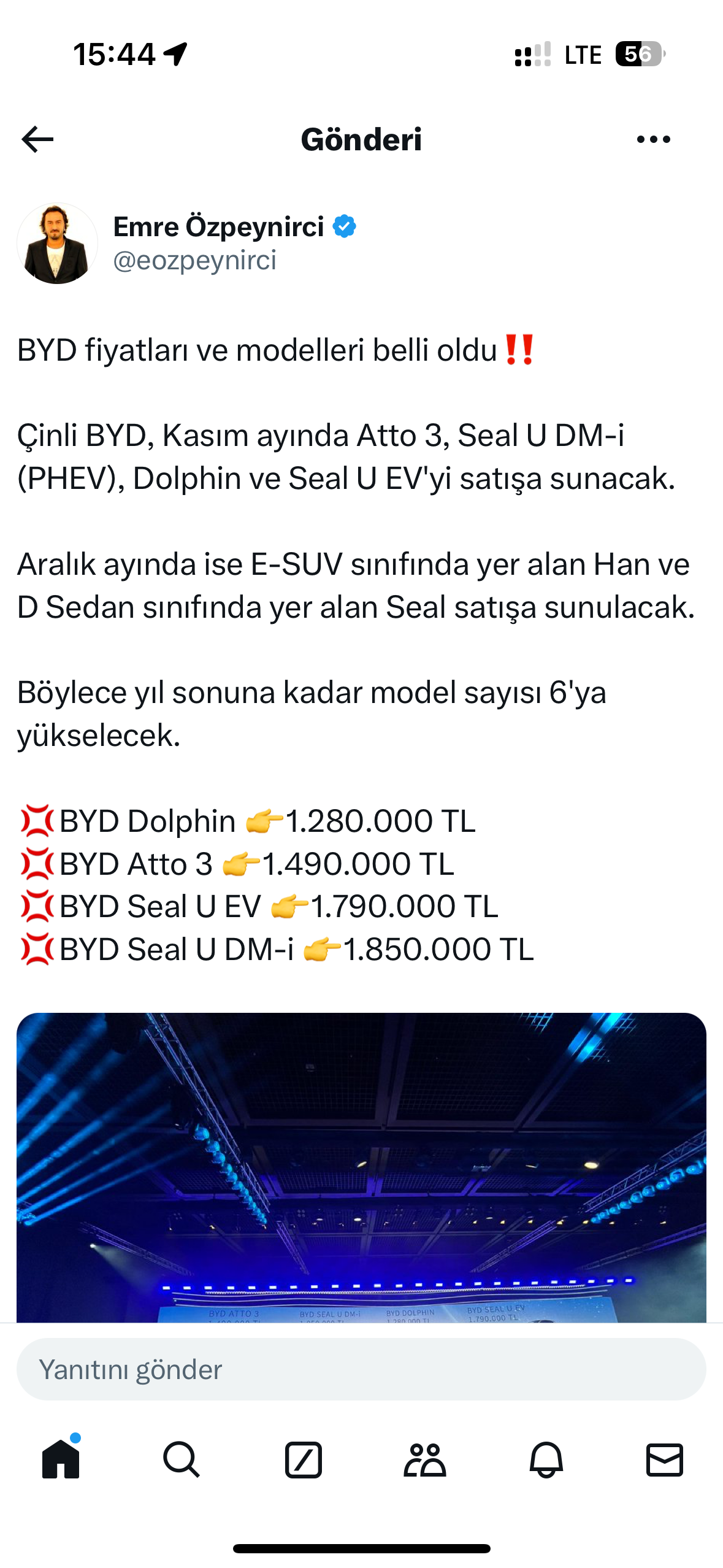The height and width of the screenshot is (1568, 723).
Task: Open the post's three-dot options menu
Action: coord(653,139)
